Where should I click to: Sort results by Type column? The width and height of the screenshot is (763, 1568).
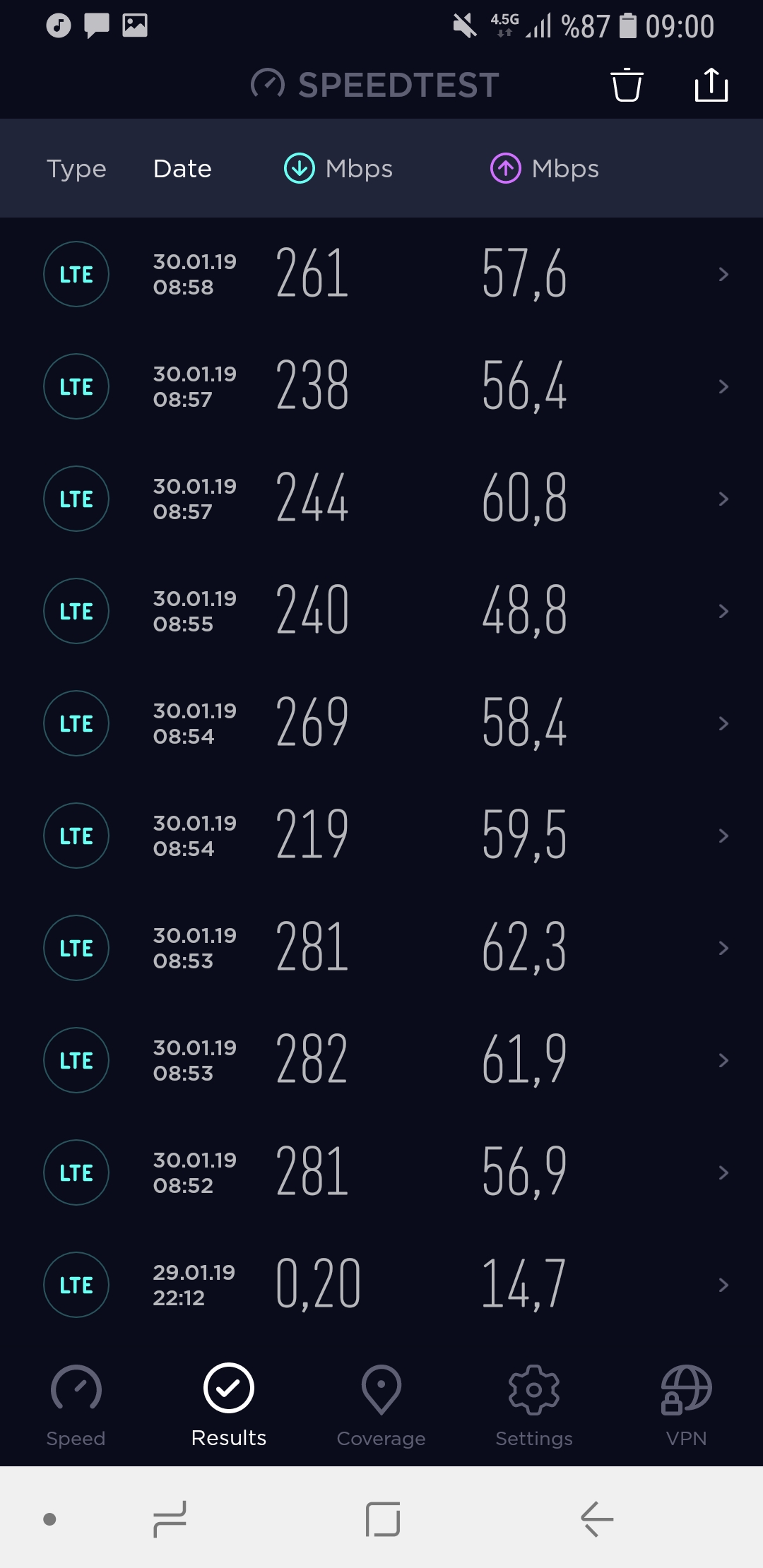[x=76, y=169]
